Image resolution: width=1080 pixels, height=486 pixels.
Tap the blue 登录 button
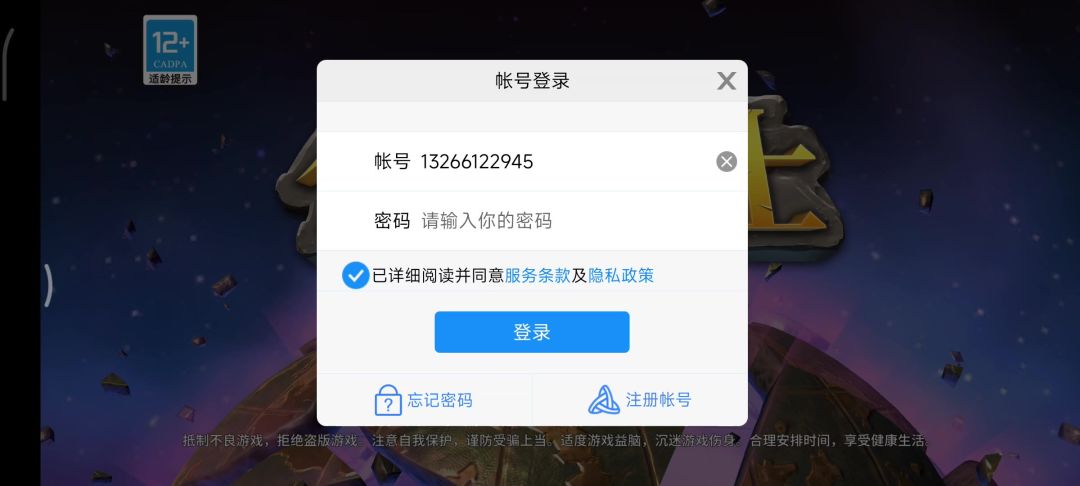531,332
